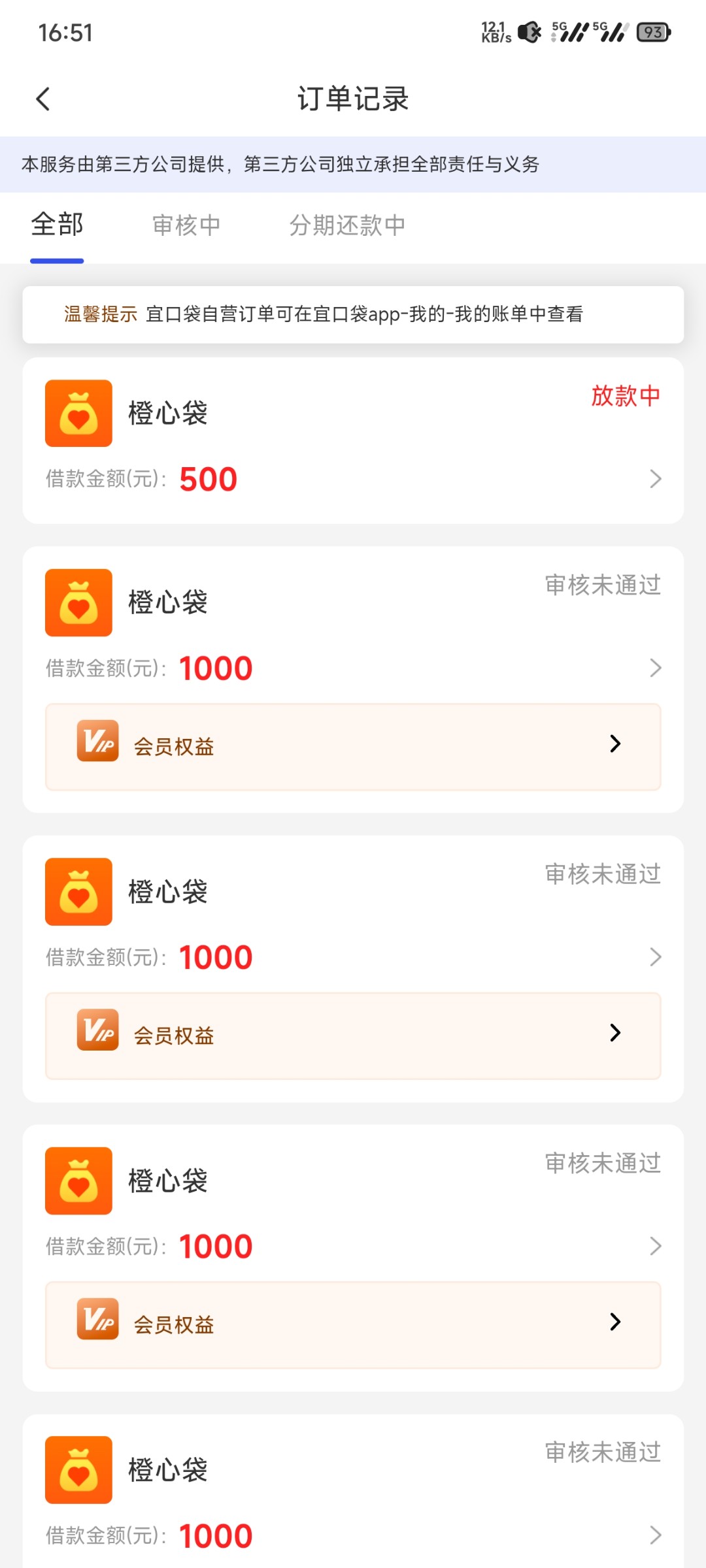Switch to the 分期还款中 tab
The image size is (706, 1568).
tap(346, 224)
